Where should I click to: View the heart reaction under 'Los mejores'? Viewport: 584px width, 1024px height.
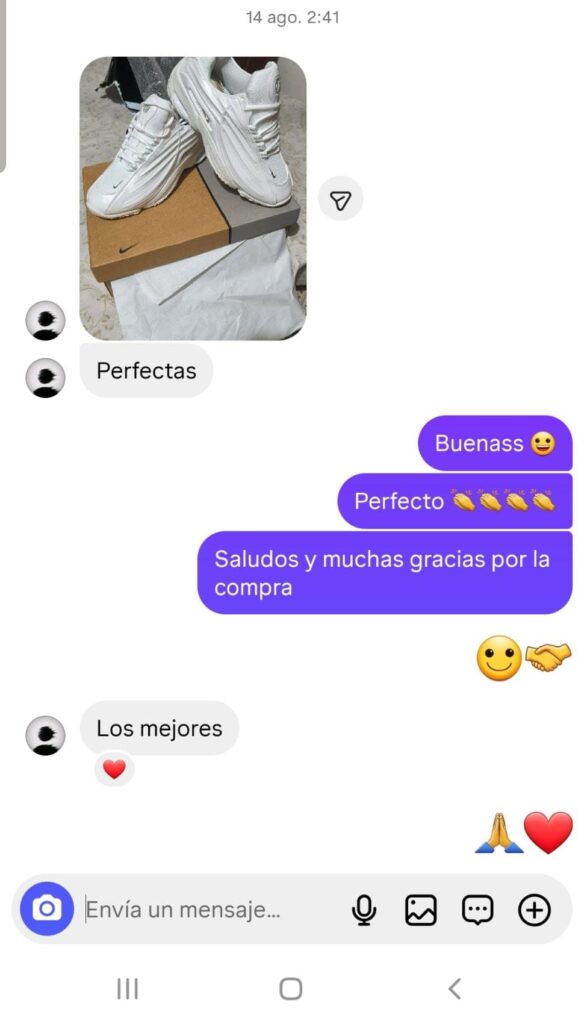coord(114,770)
